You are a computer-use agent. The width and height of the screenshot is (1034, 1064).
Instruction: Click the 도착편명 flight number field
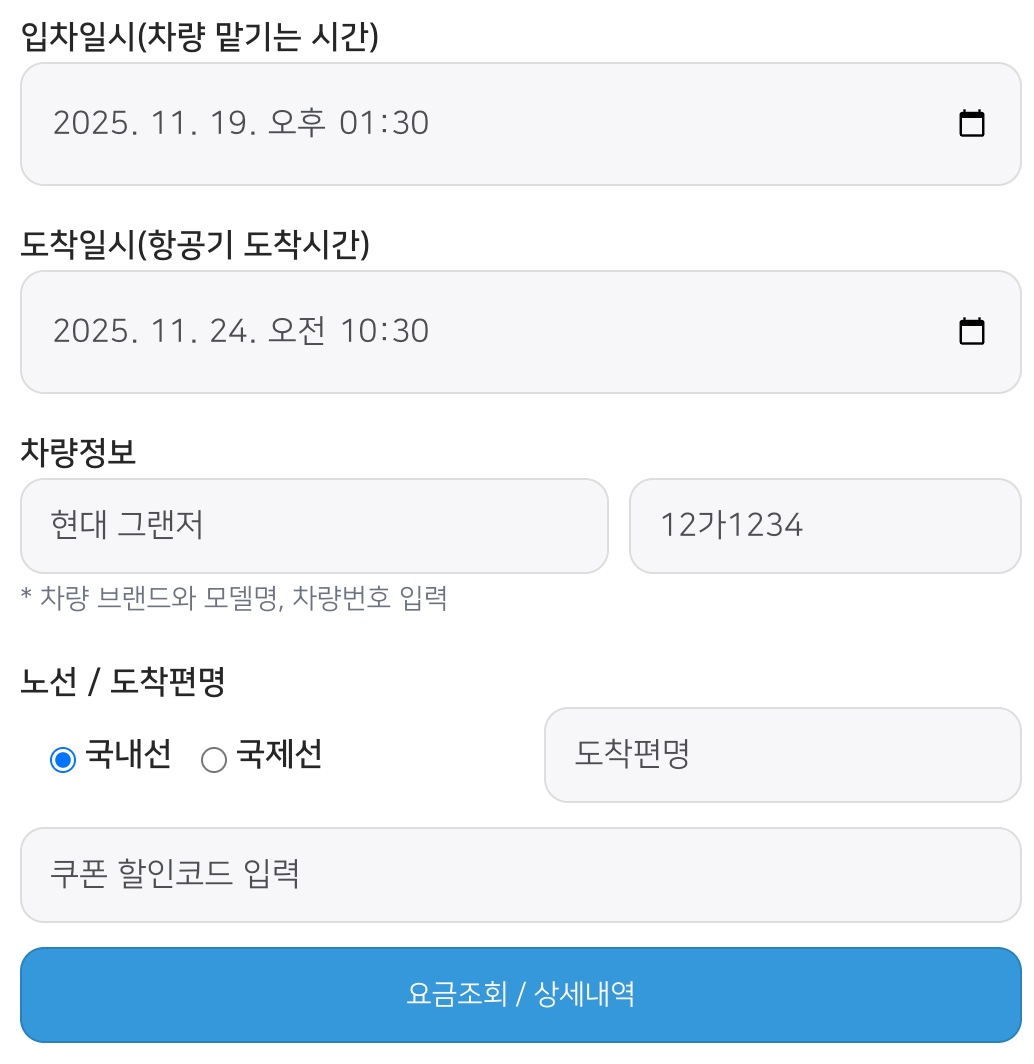point(781,755)
